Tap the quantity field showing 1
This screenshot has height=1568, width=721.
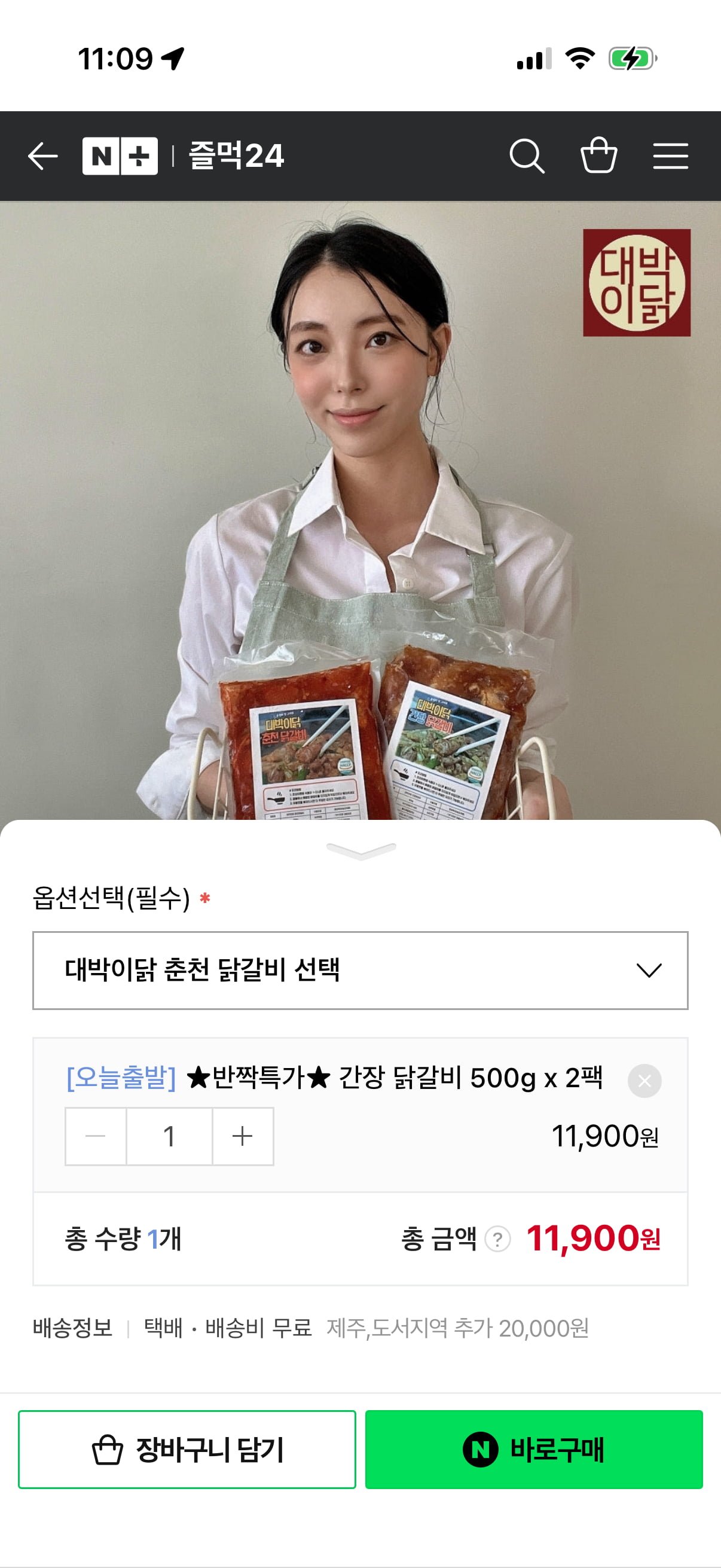pyautogui.click(x=169, y=1136)
